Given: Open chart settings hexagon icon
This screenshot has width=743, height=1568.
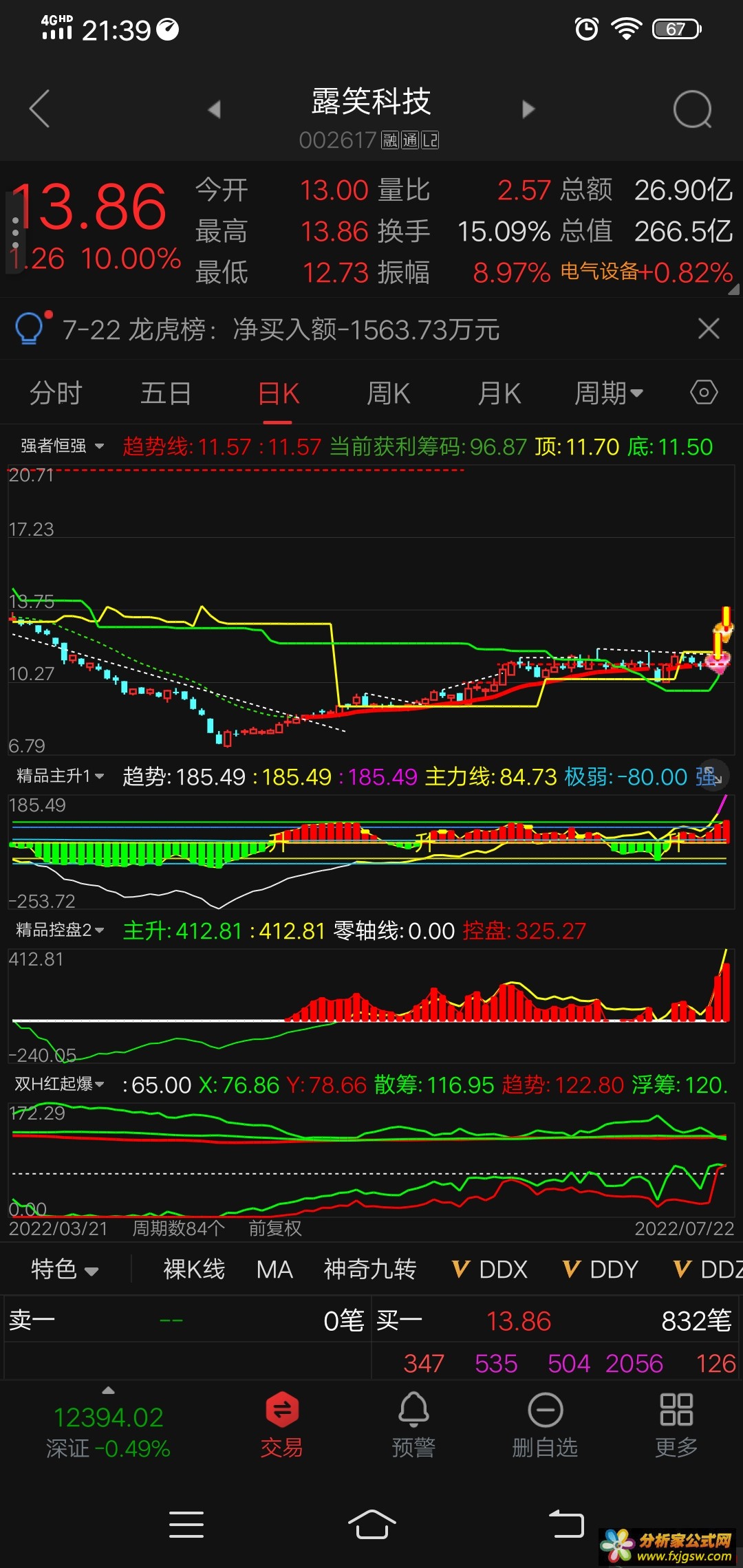Looking at the screenshot, I should pyautogui.click(x=704, y=393).
